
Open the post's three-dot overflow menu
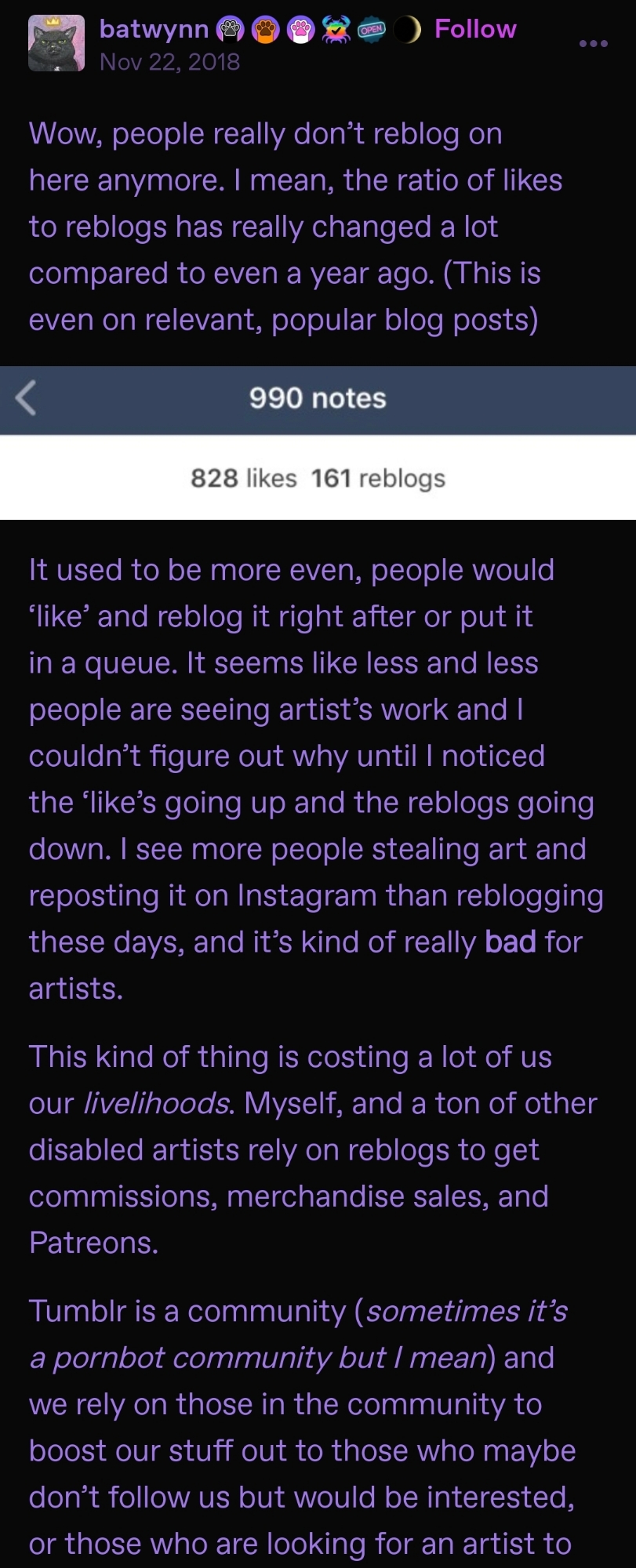593,43
